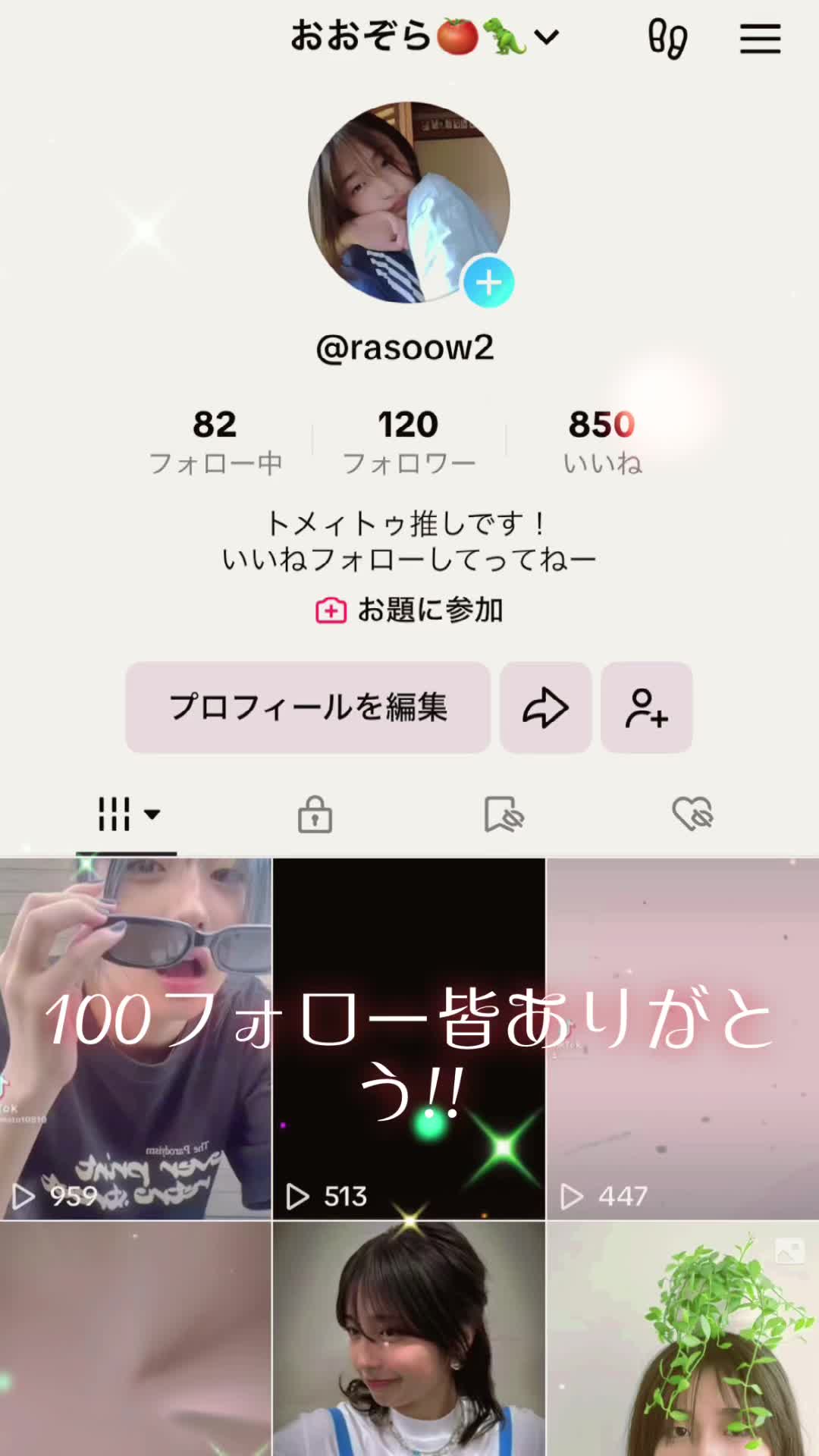Screen dimensions: 819x1456
Task: Open the video with 447 views
Action: (682, 1039)
